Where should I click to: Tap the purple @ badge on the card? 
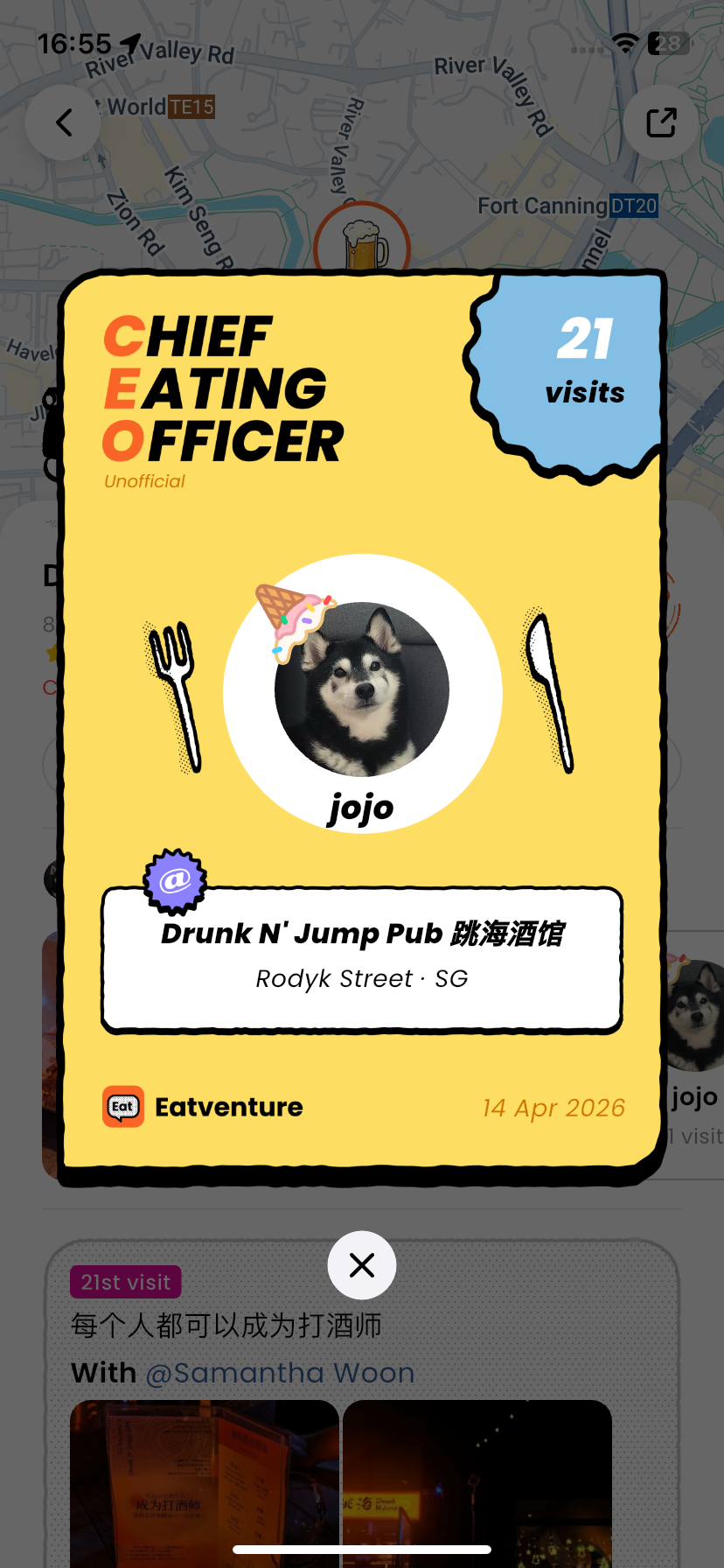[175, 881]
